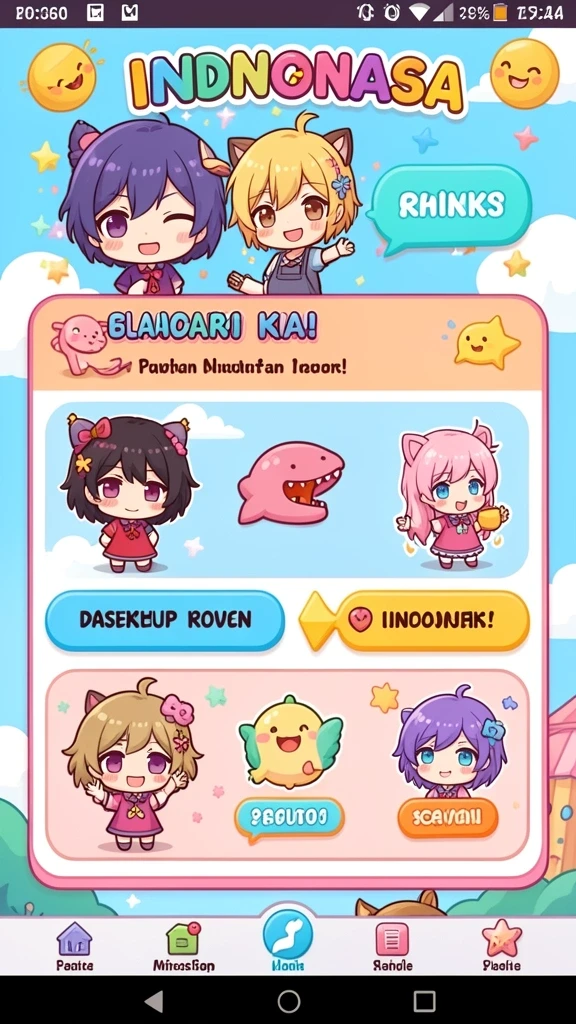Open the house icon tab in the bottom bar
The height and width of the screenshot is (1024, 576).
(74, 947)
